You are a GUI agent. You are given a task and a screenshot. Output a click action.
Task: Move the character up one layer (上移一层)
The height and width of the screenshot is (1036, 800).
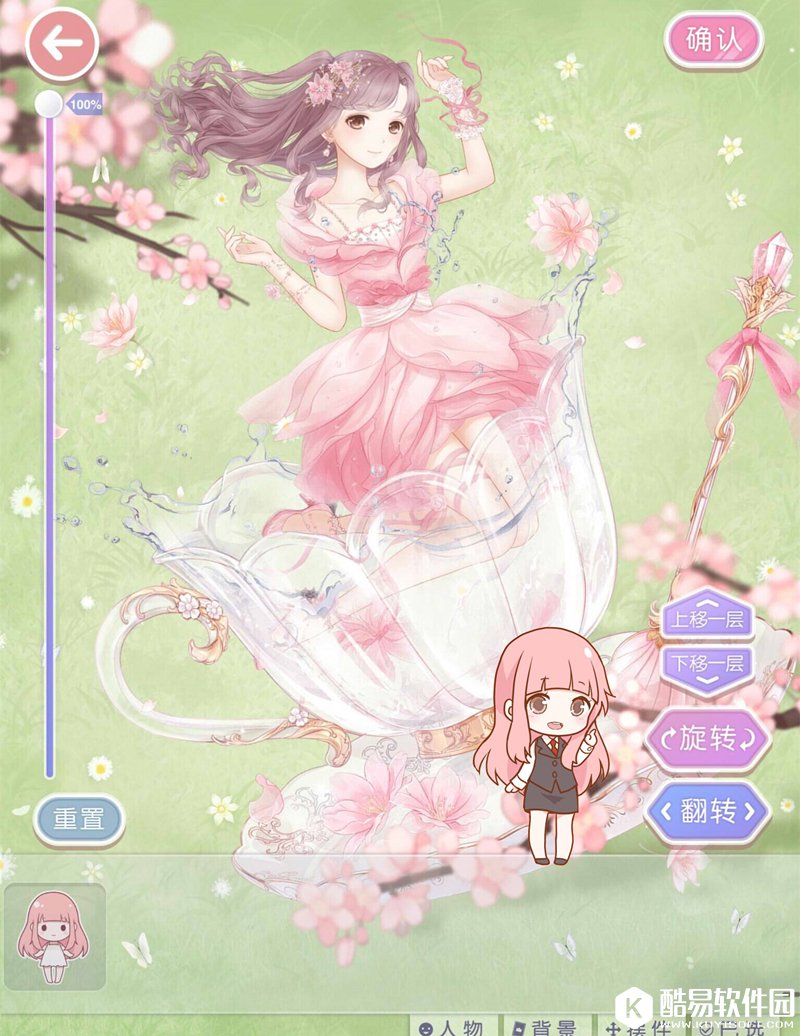(708, 617)
